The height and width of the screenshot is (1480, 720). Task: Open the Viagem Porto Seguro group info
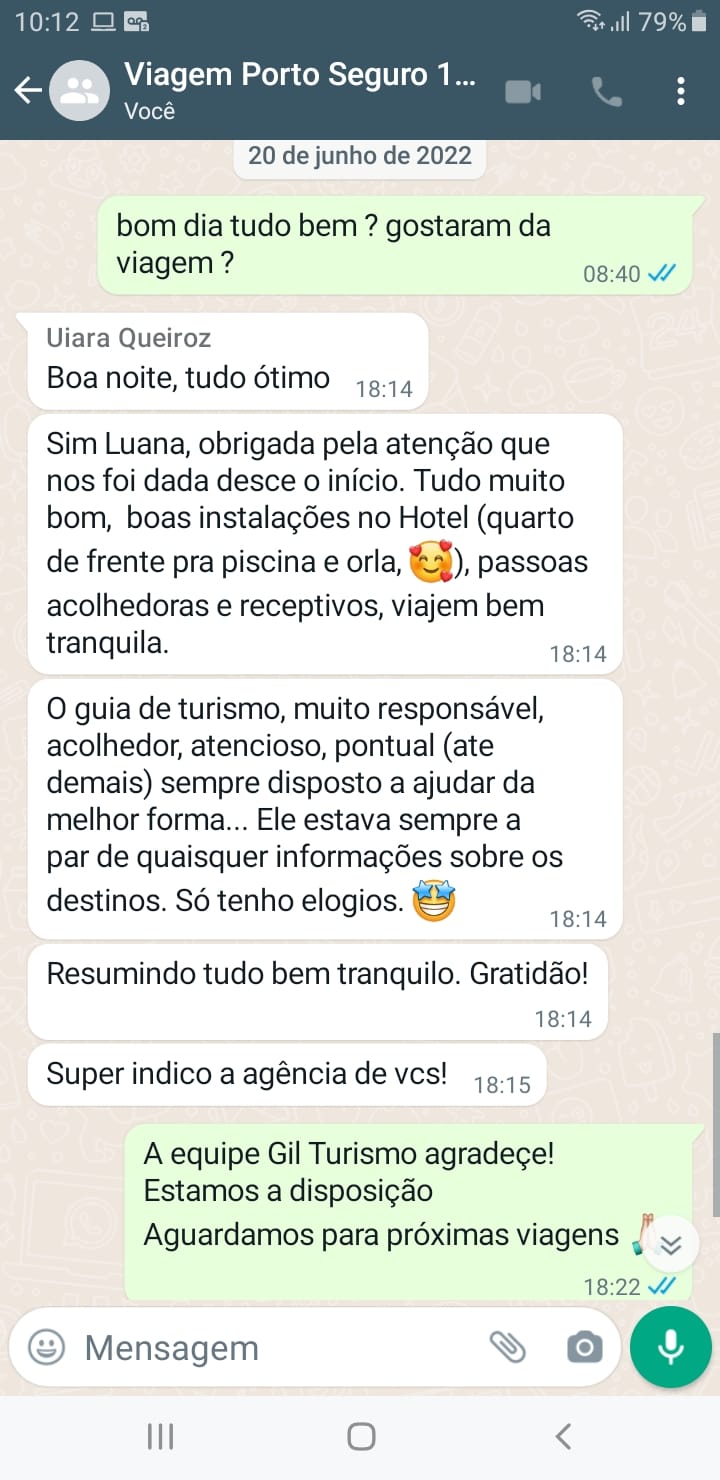[x=300, y=90]
